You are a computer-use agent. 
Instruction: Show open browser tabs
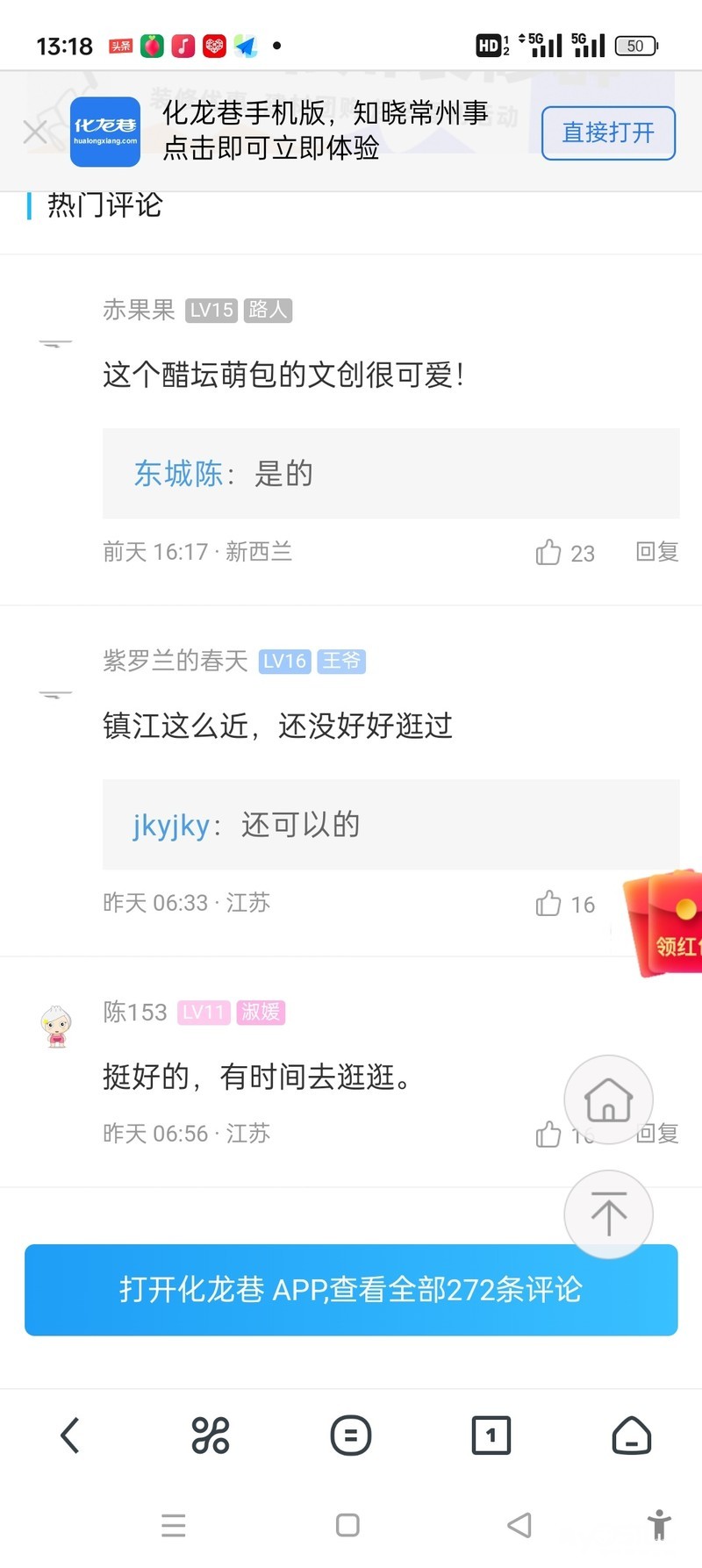(x=491, y=1436)
